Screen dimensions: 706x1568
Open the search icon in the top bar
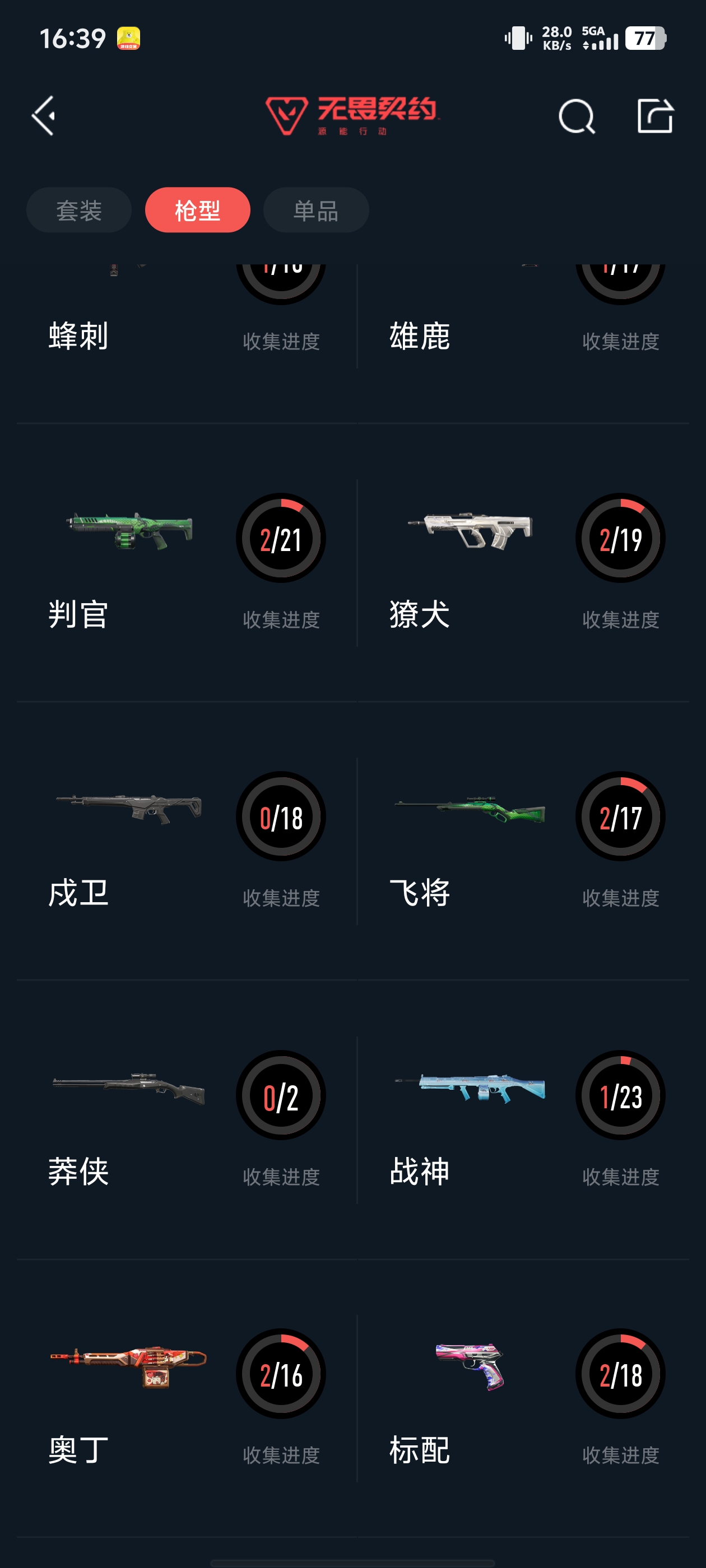(x=577, y=117)
